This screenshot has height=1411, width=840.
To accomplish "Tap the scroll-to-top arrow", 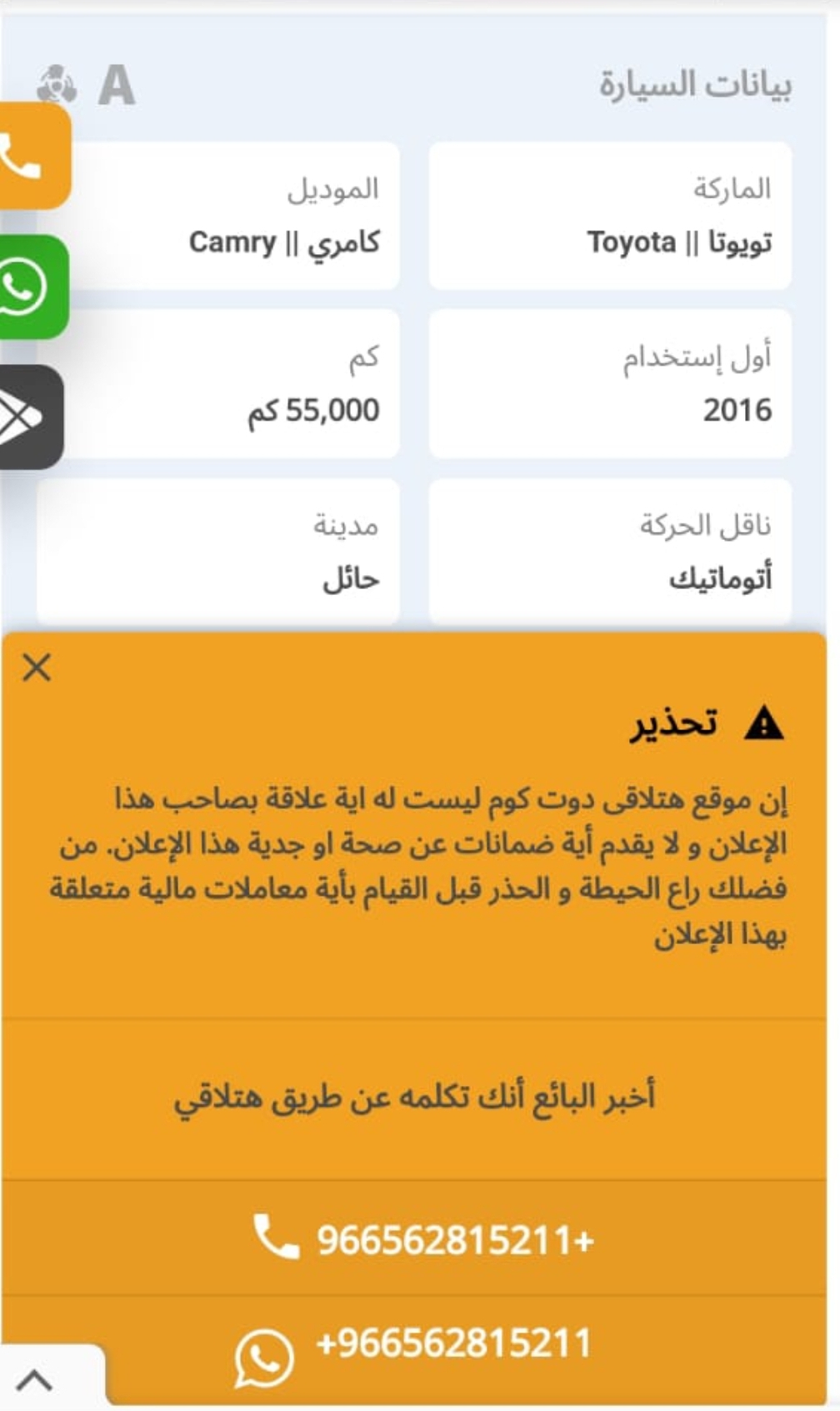I will 35,1380.
